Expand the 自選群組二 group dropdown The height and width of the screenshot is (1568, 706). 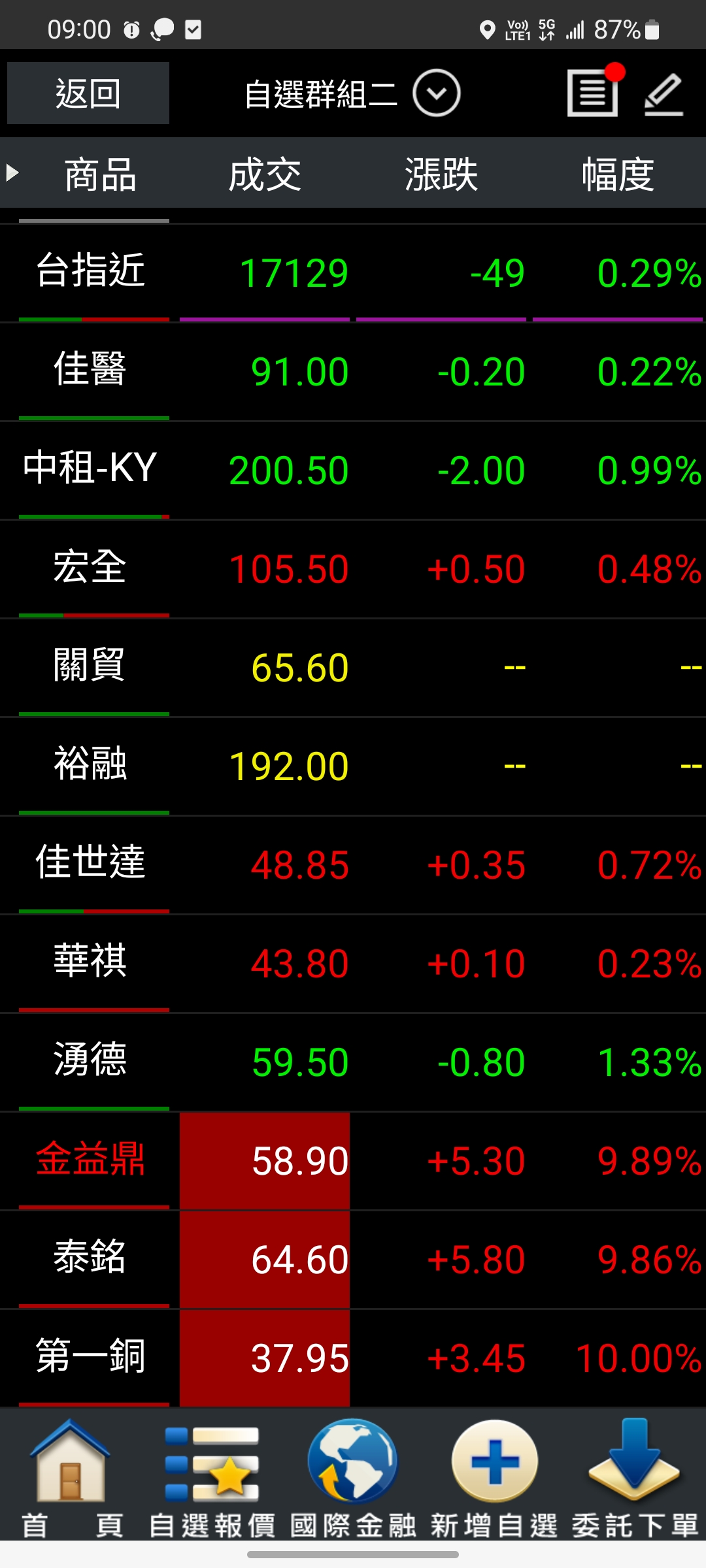352,93
